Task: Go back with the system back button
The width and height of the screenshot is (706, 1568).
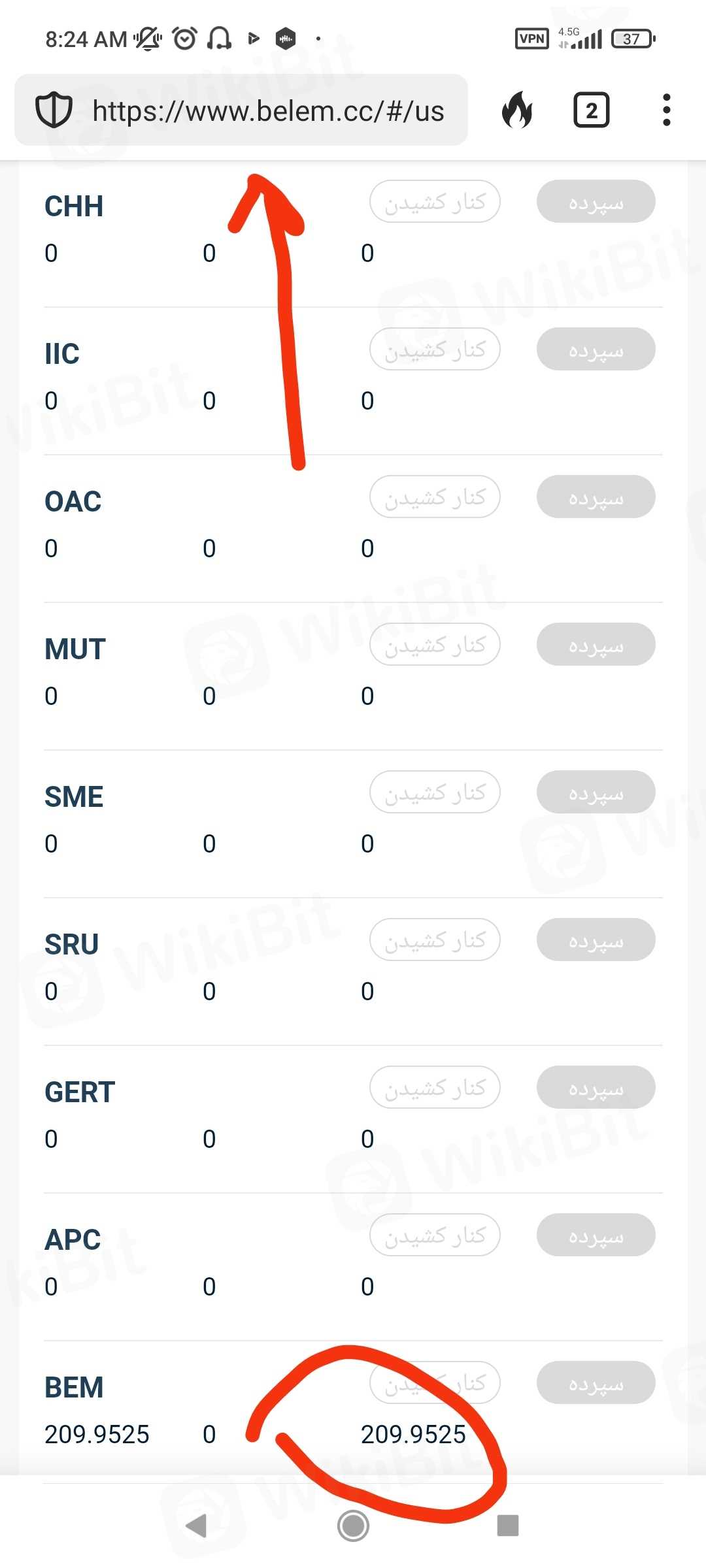Action: (197, 1526)
